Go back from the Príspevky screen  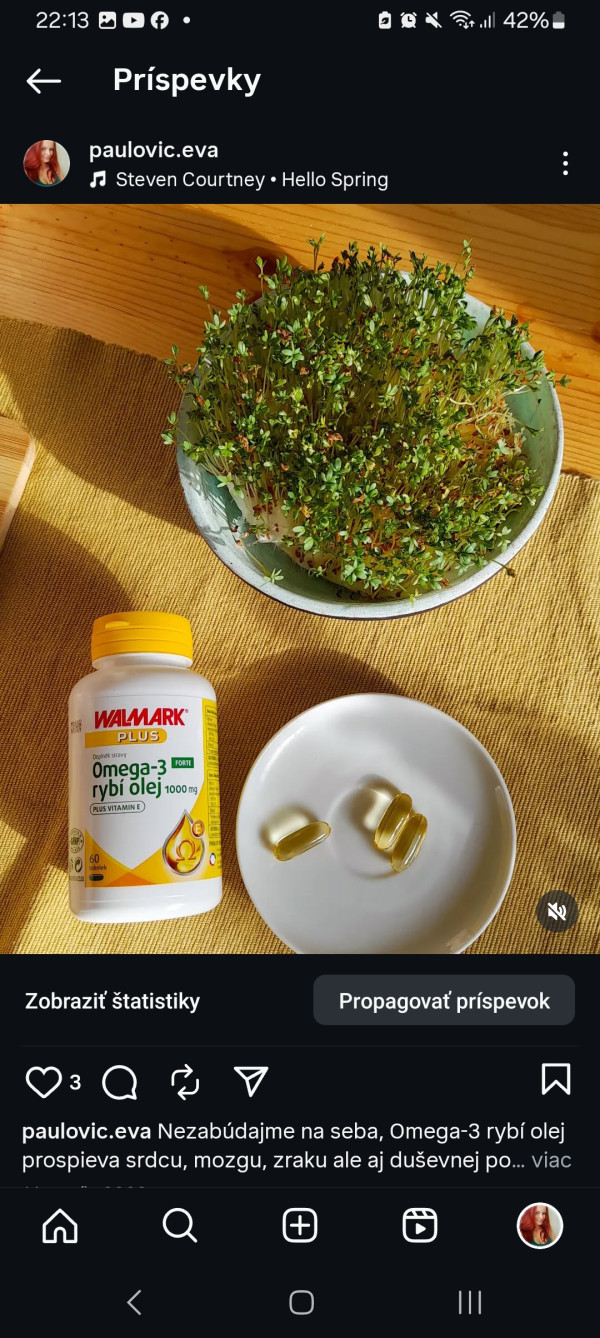tap(44, 82)
